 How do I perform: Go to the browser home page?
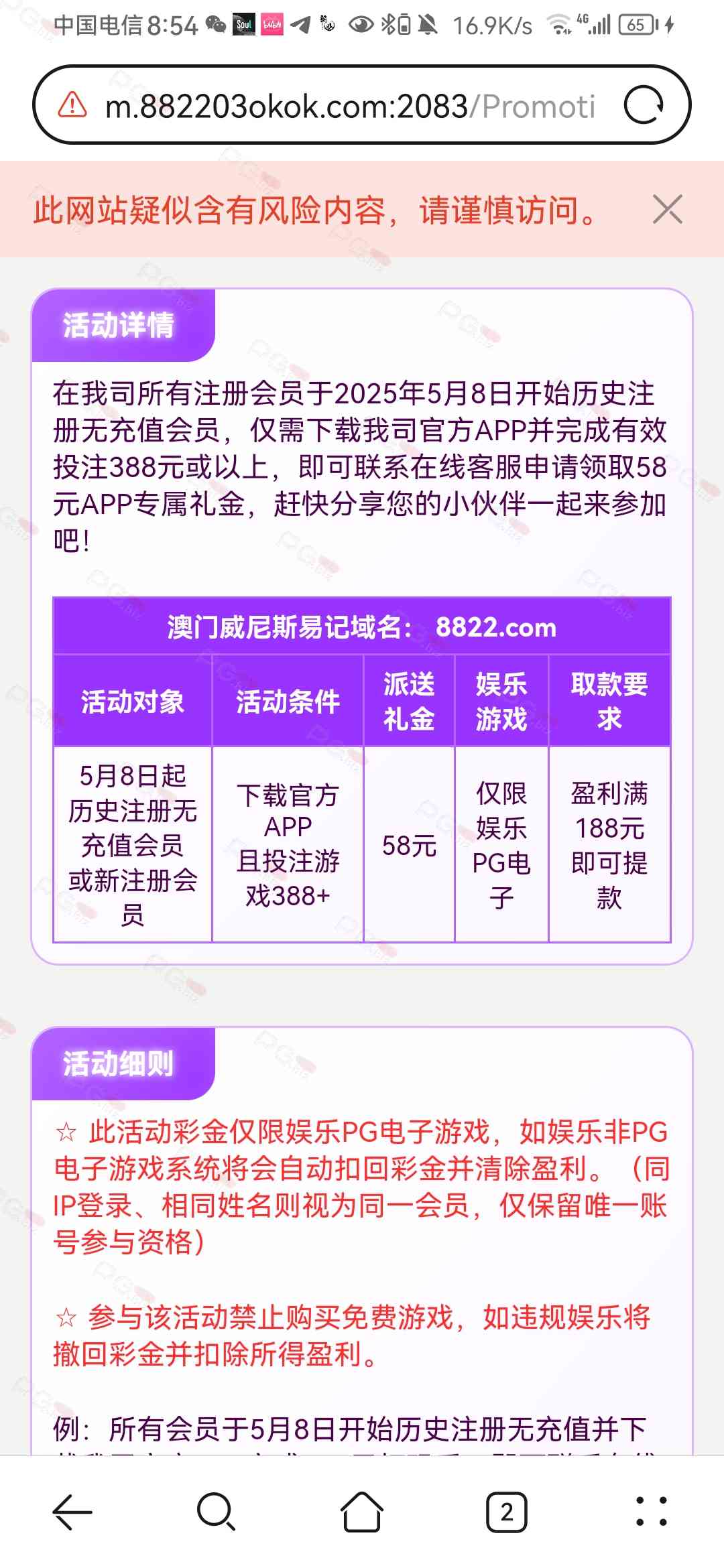(362, 1512)
